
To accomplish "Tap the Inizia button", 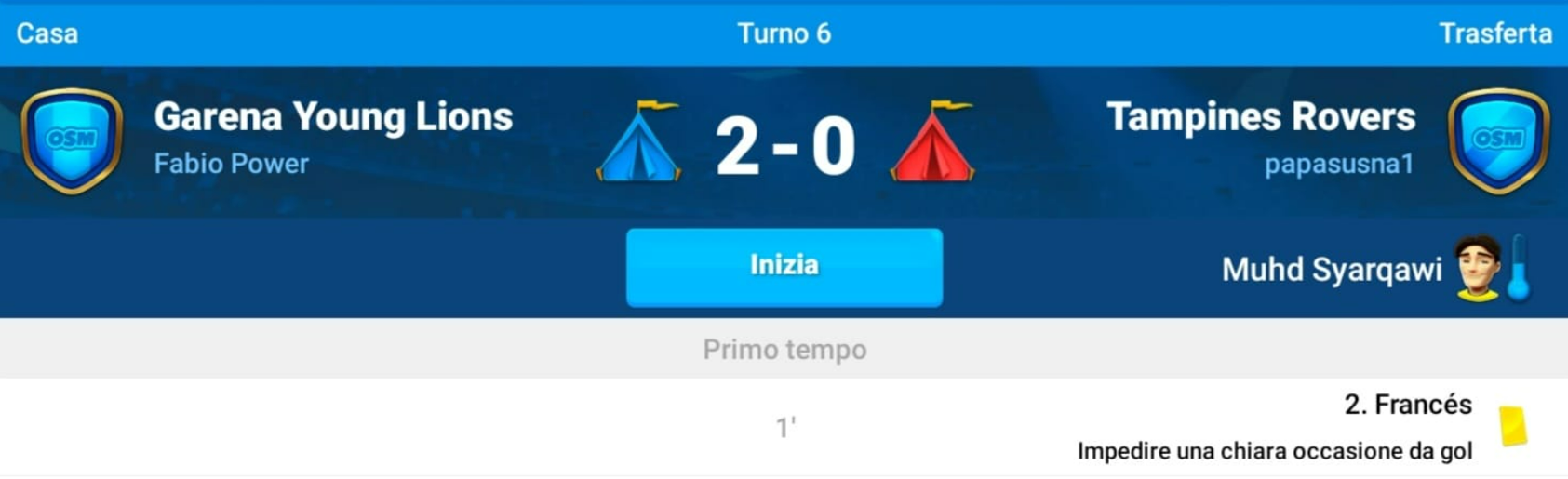I will pyautogui.click(x=784, y=267).
